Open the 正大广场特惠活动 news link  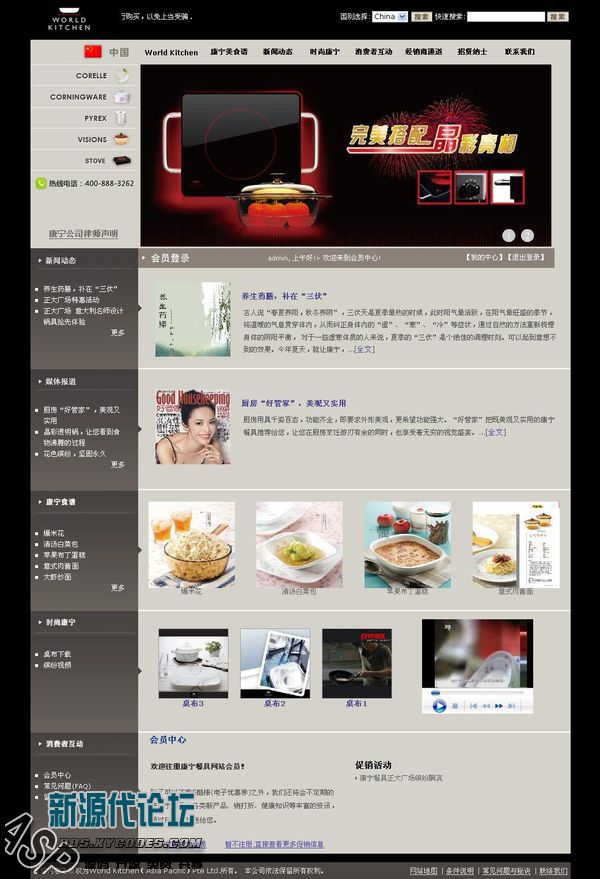(x=71, y=300)
